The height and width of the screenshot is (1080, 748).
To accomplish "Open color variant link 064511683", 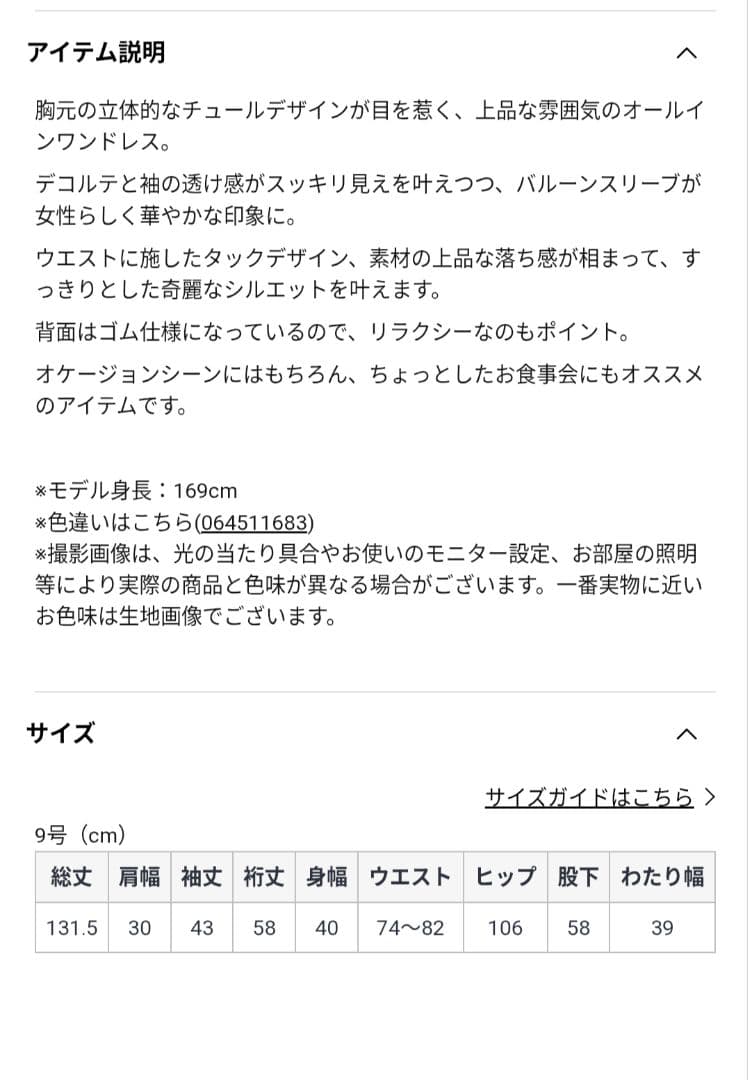I will click(x=254, y=523).
